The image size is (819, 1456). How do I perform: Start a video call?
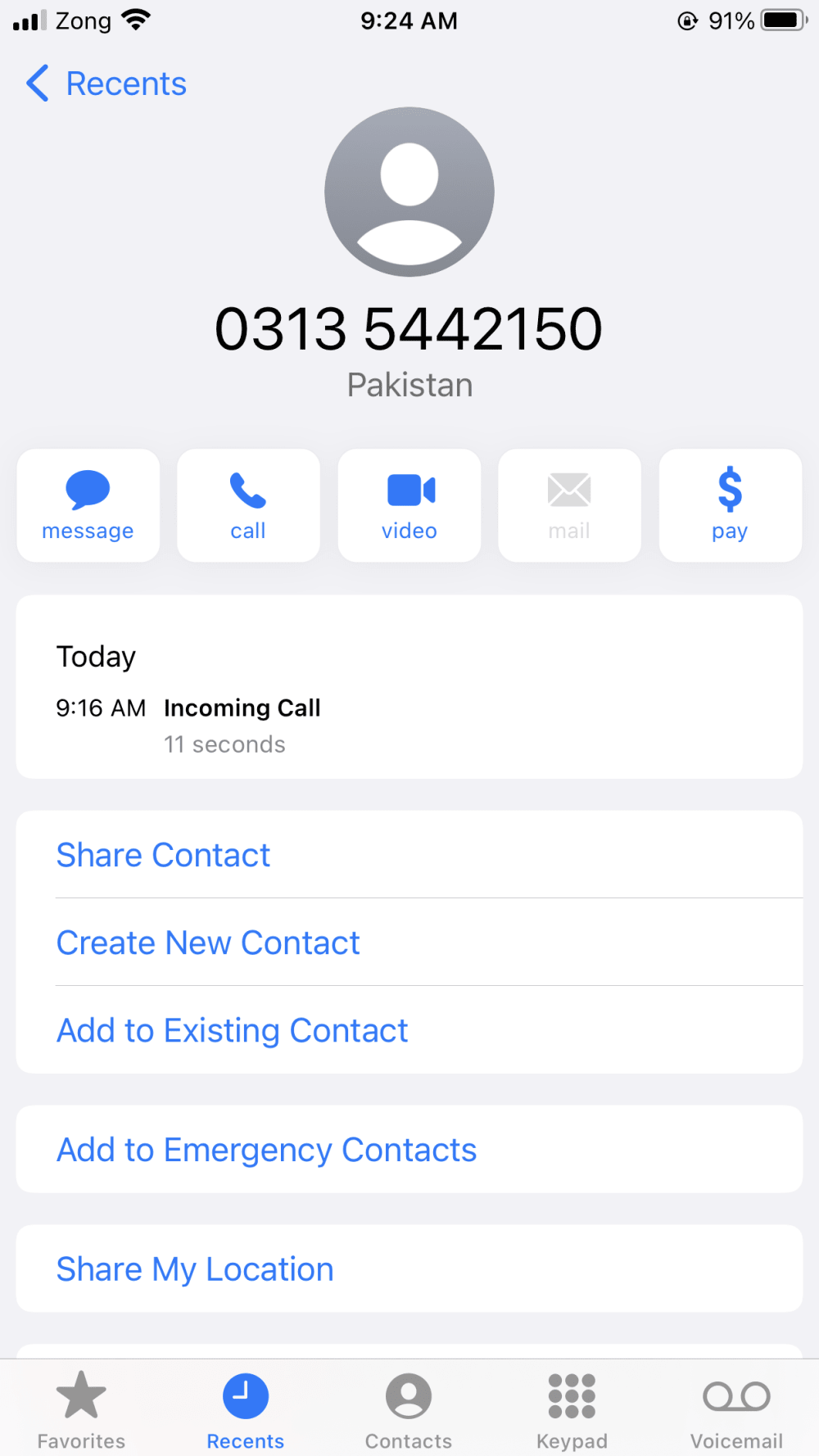pyautogui.click(x=409, y=505)
